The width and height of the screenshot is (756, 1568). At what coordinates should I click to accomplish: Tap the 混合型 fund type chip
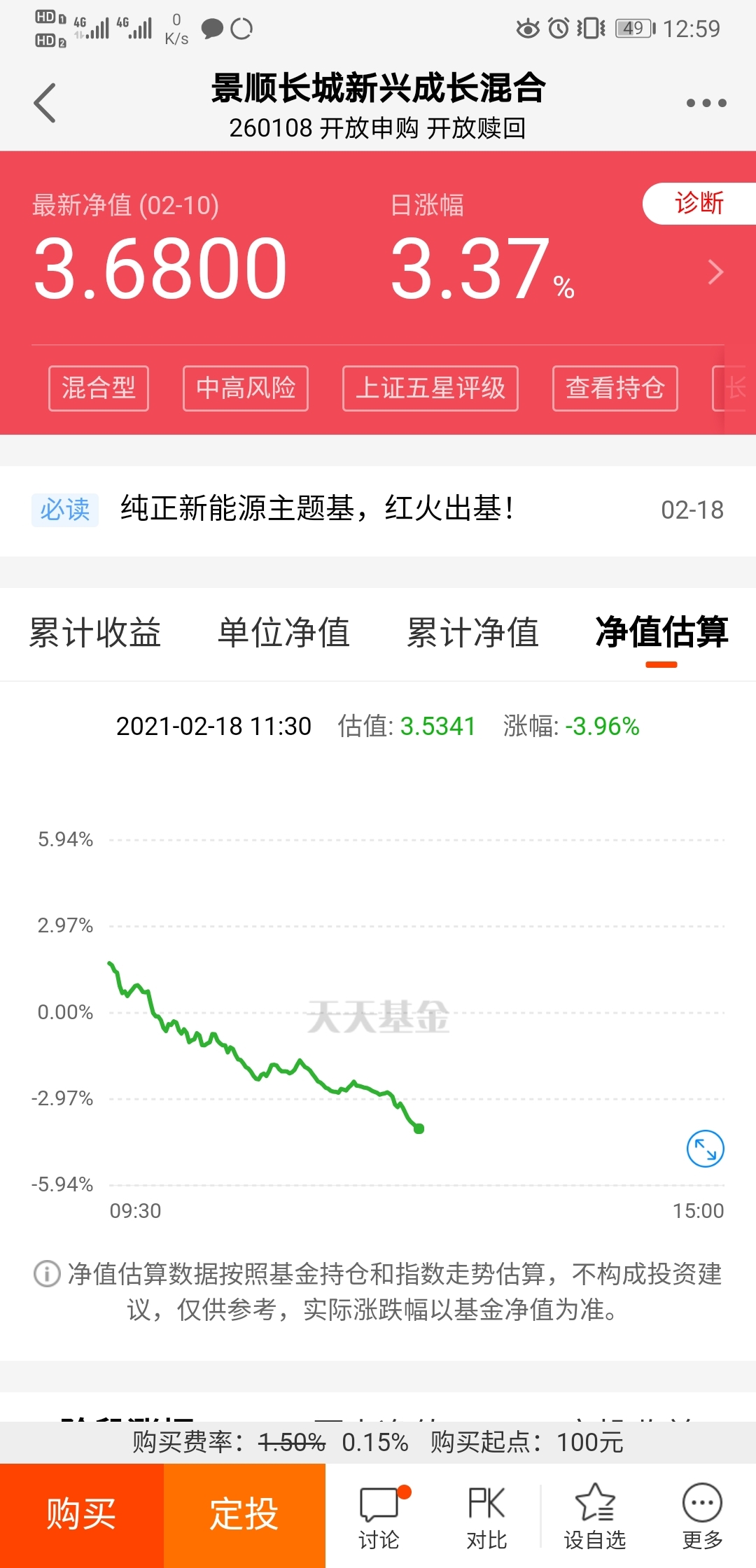(99, 388)
